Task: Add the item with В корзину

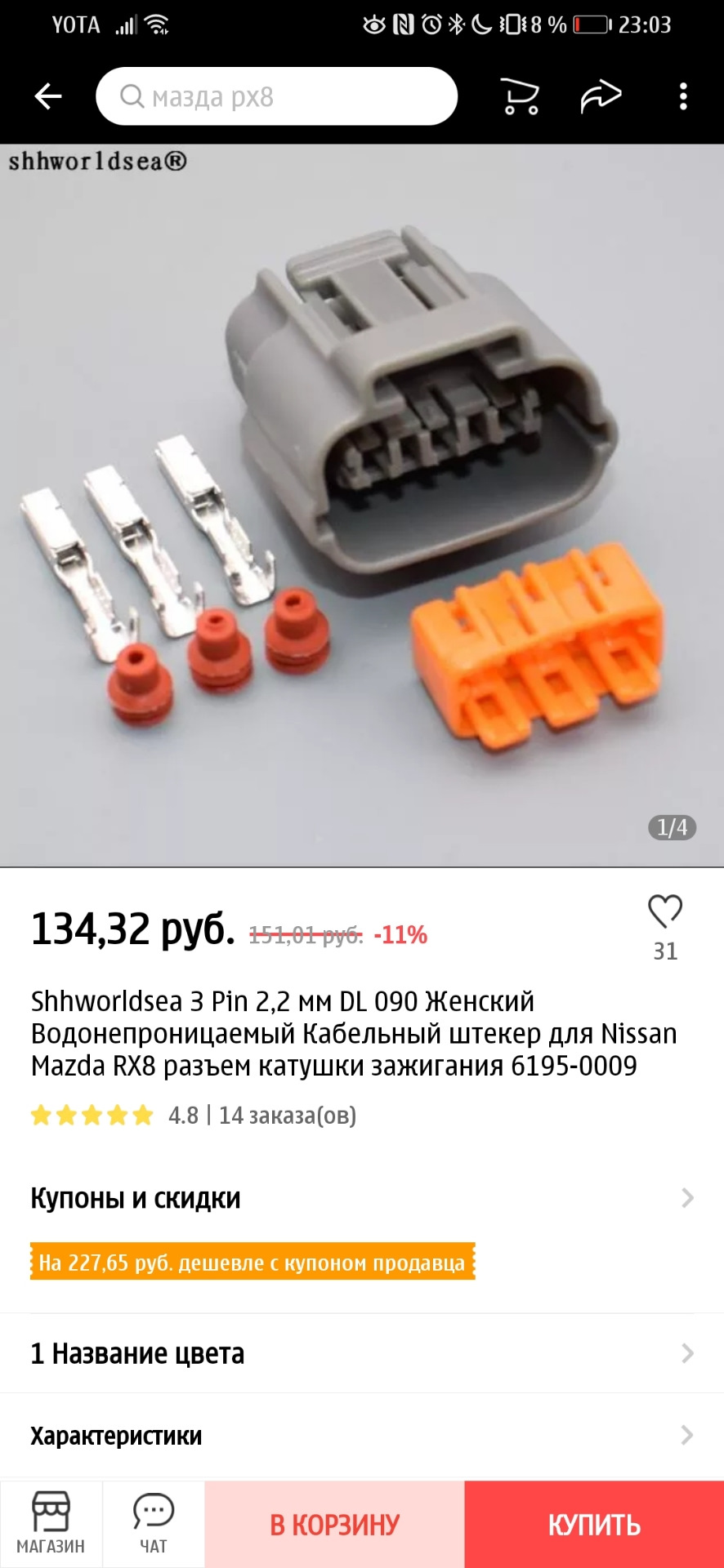Action: coord(334,1525)
